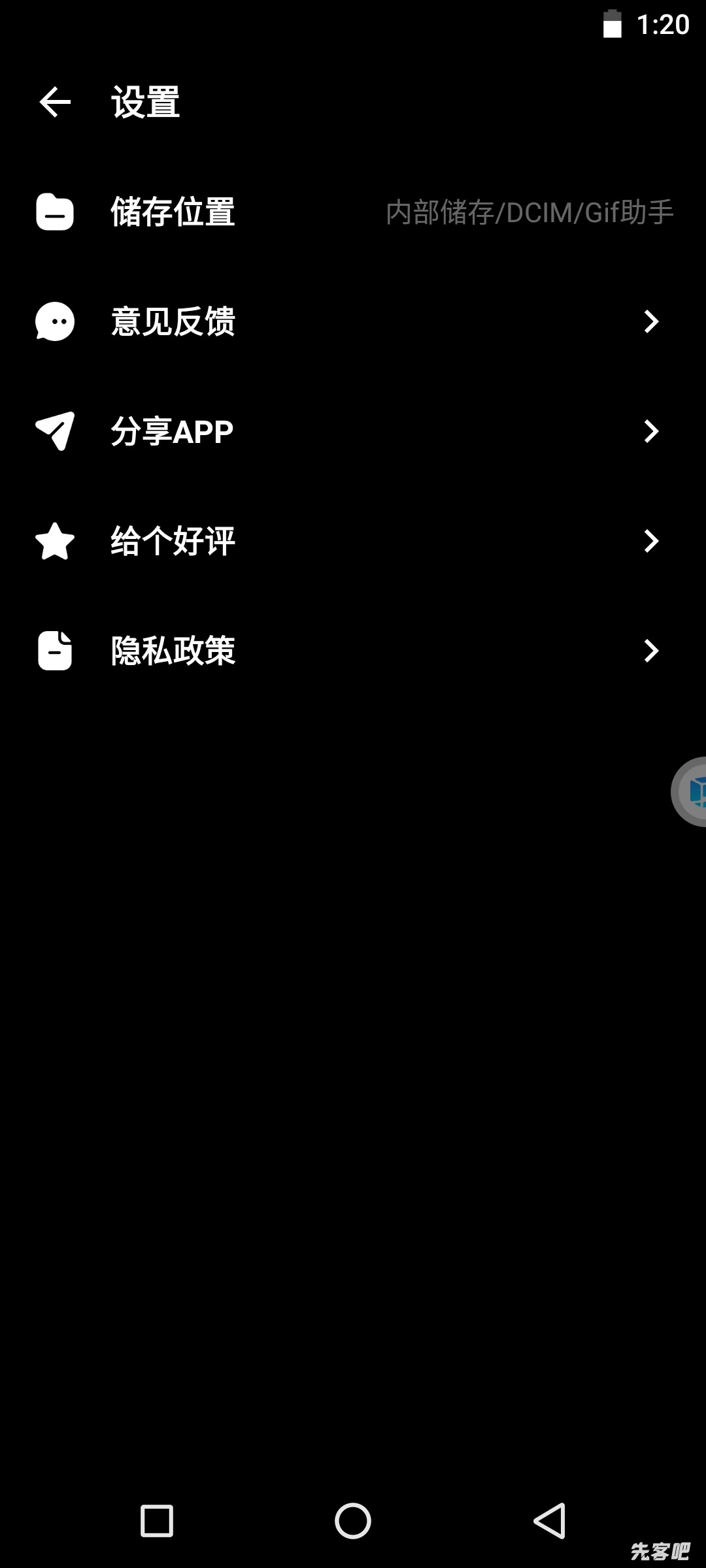Select the 分享APP share option

pyautogui.click(x=353, y=431)
